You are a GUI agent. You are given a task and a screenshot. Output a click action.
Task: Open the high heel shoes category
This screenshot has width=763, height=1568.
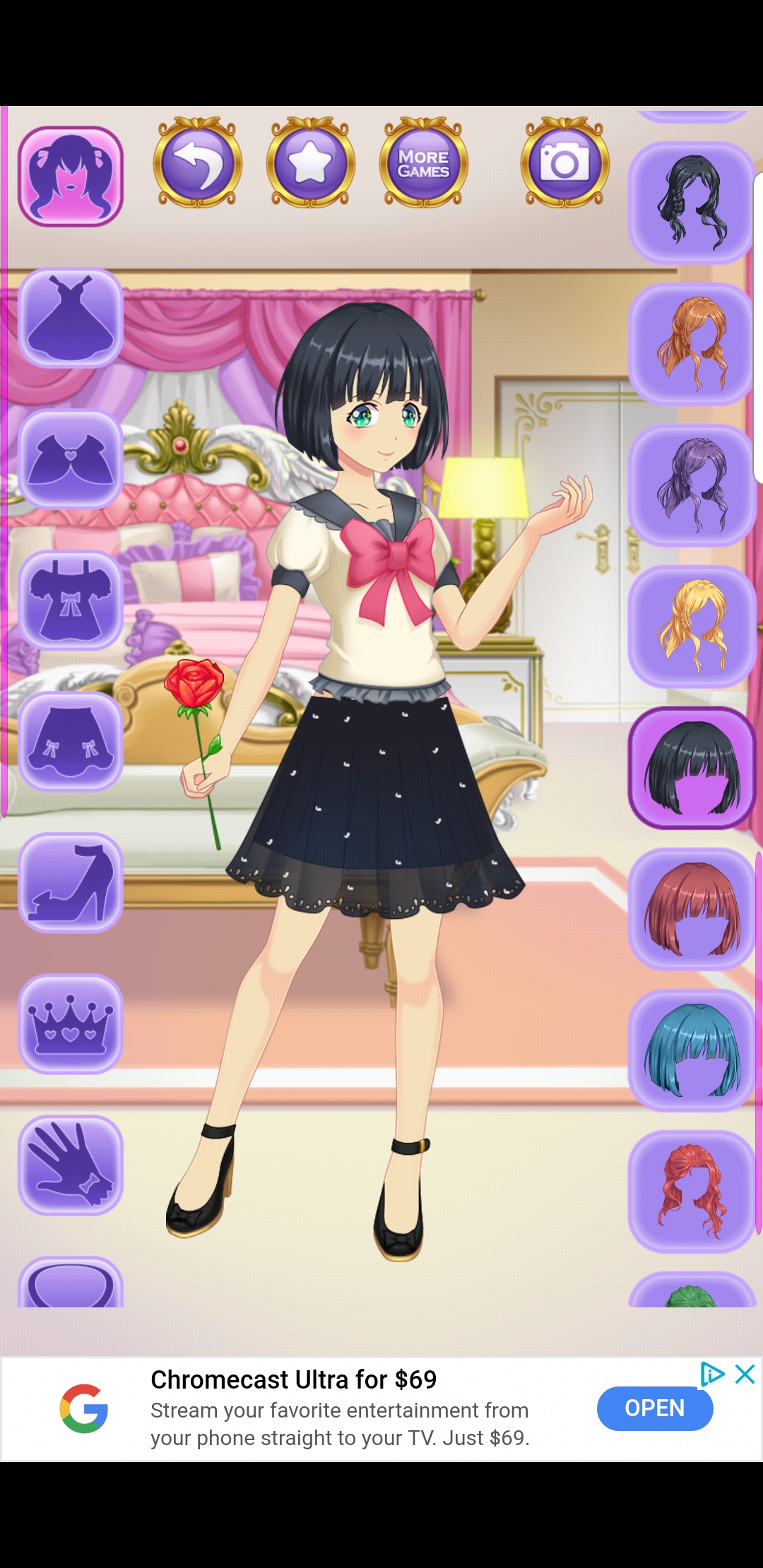point(71,883)
